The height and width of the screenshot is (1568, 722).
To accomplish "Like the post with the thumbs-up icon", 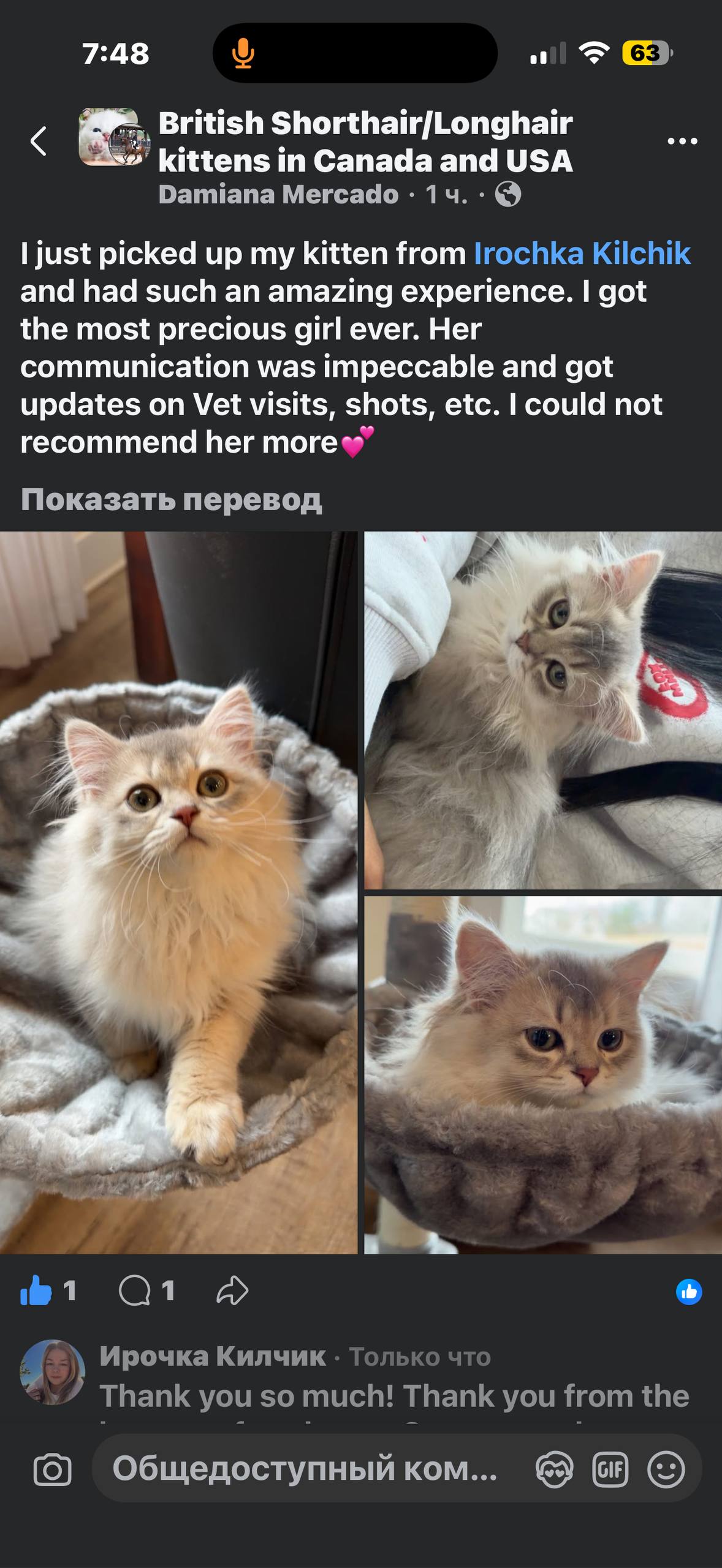I will (36, 1291).
